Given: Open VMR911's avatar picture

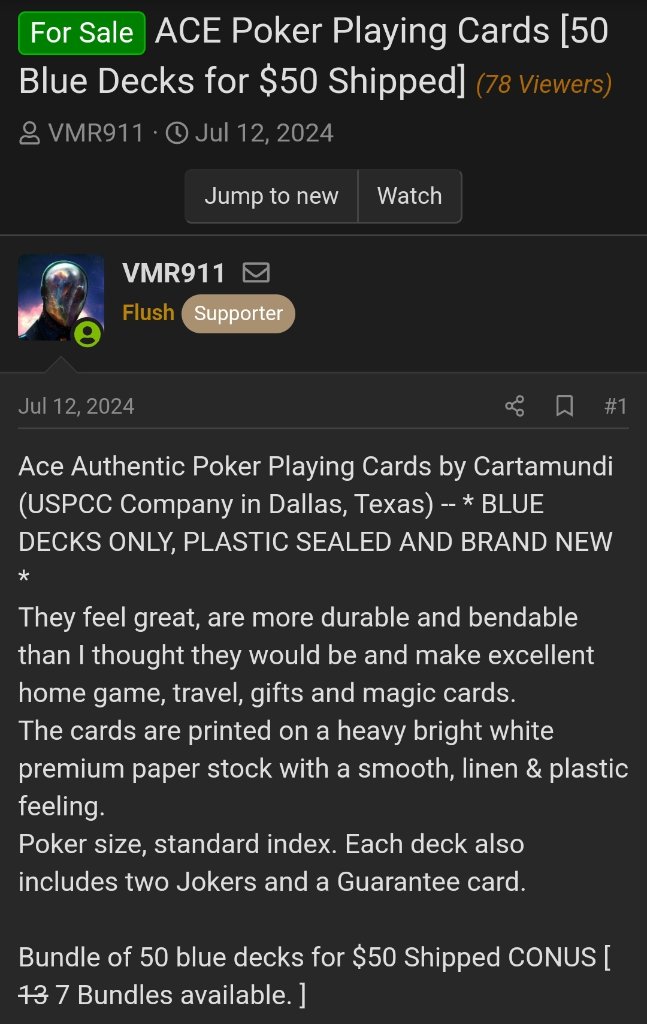Looking at the screenshot, I should pos(61,297).
